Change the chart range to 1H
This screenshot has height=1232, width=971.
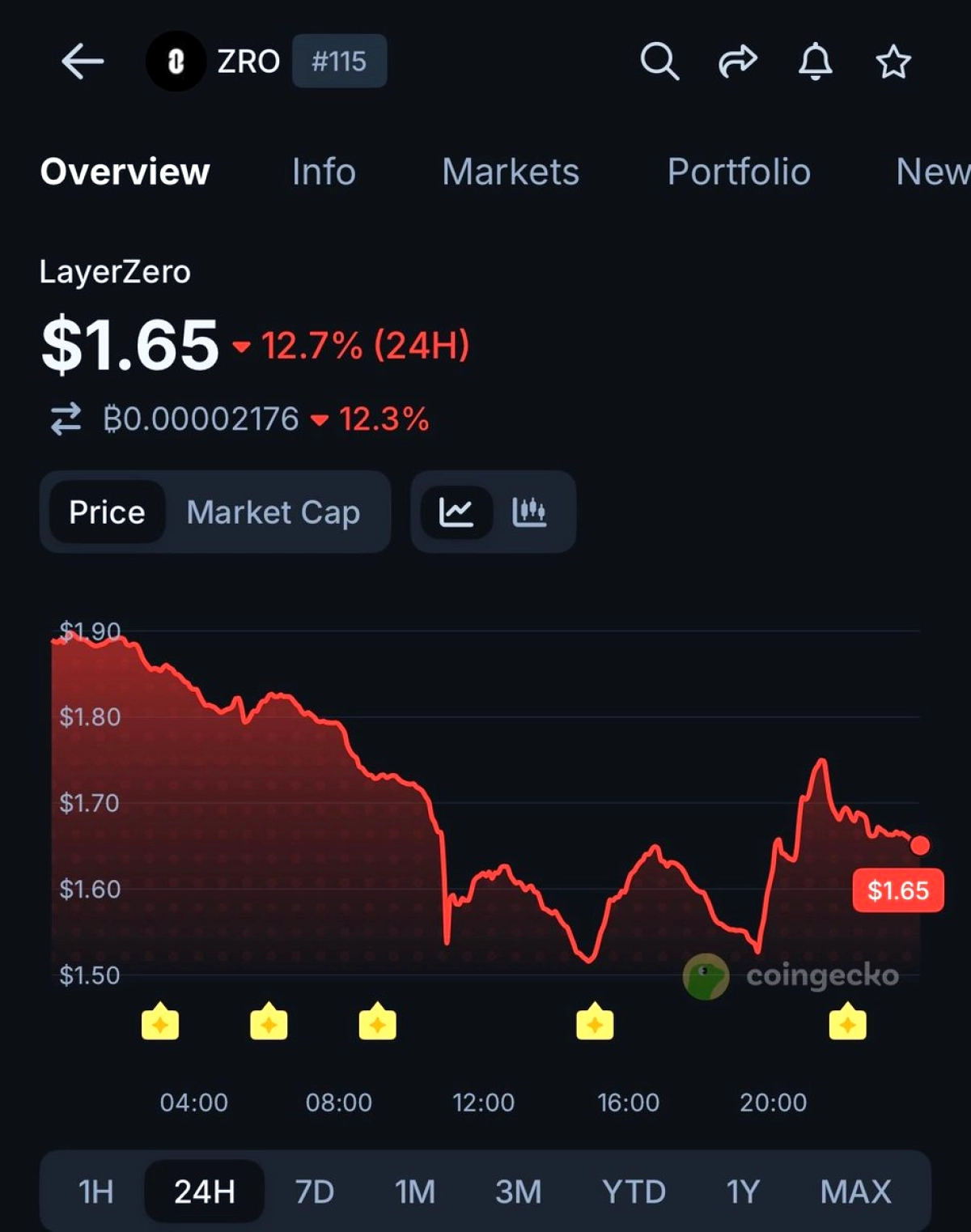pos(95,1192)
